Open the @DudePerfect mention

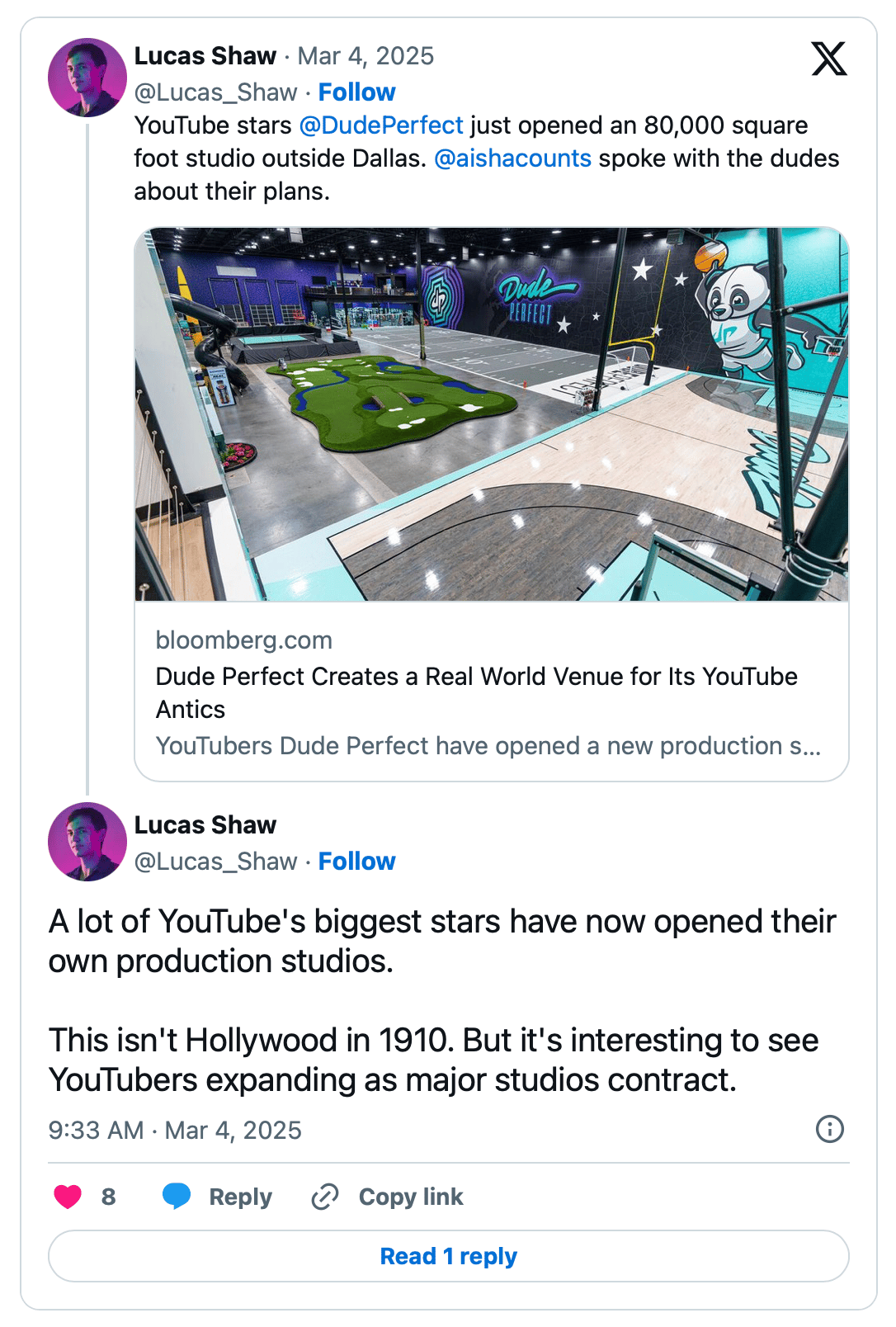pos(381,125)
